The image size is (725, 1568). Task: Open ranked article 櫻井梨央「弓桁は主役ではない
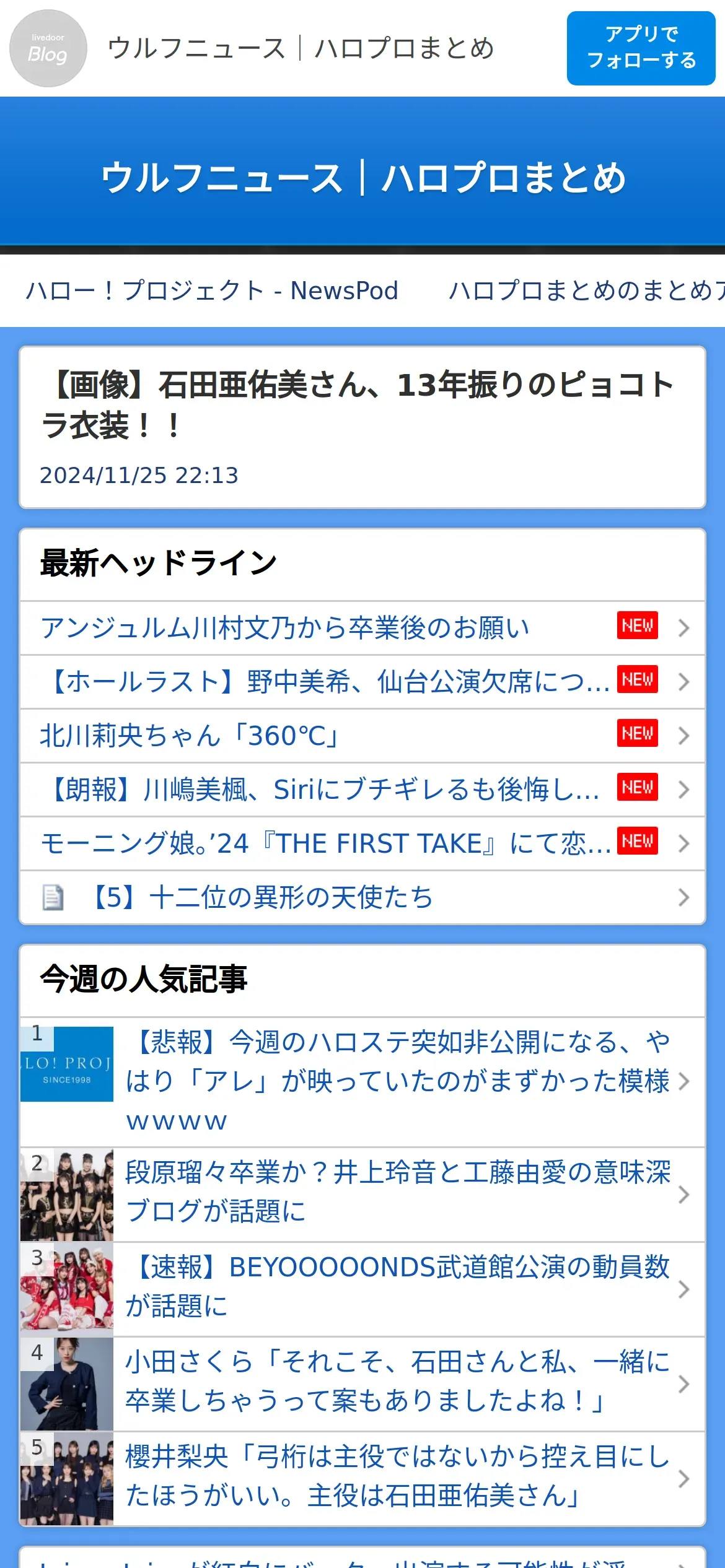362,1479
